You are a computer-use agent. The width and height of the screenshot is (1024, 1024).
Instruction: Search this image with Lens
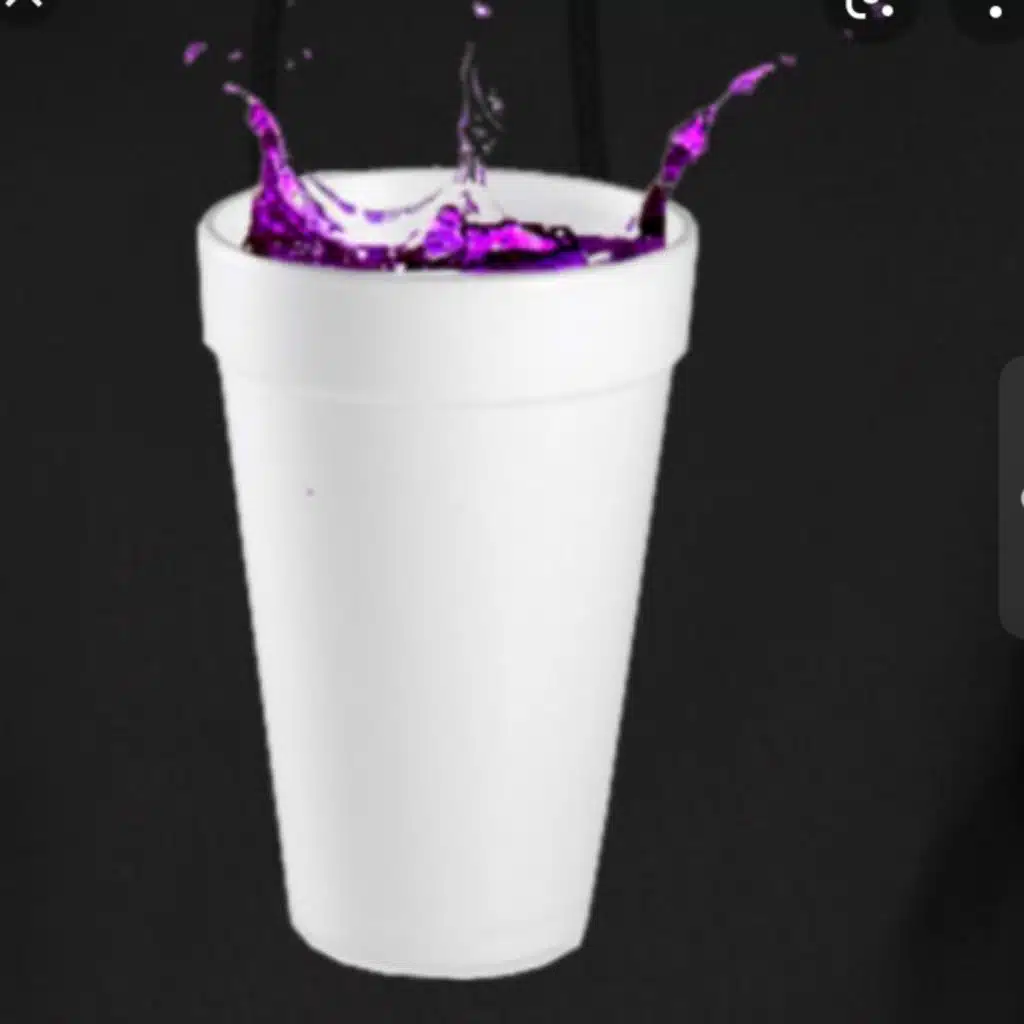click(869, 7)
